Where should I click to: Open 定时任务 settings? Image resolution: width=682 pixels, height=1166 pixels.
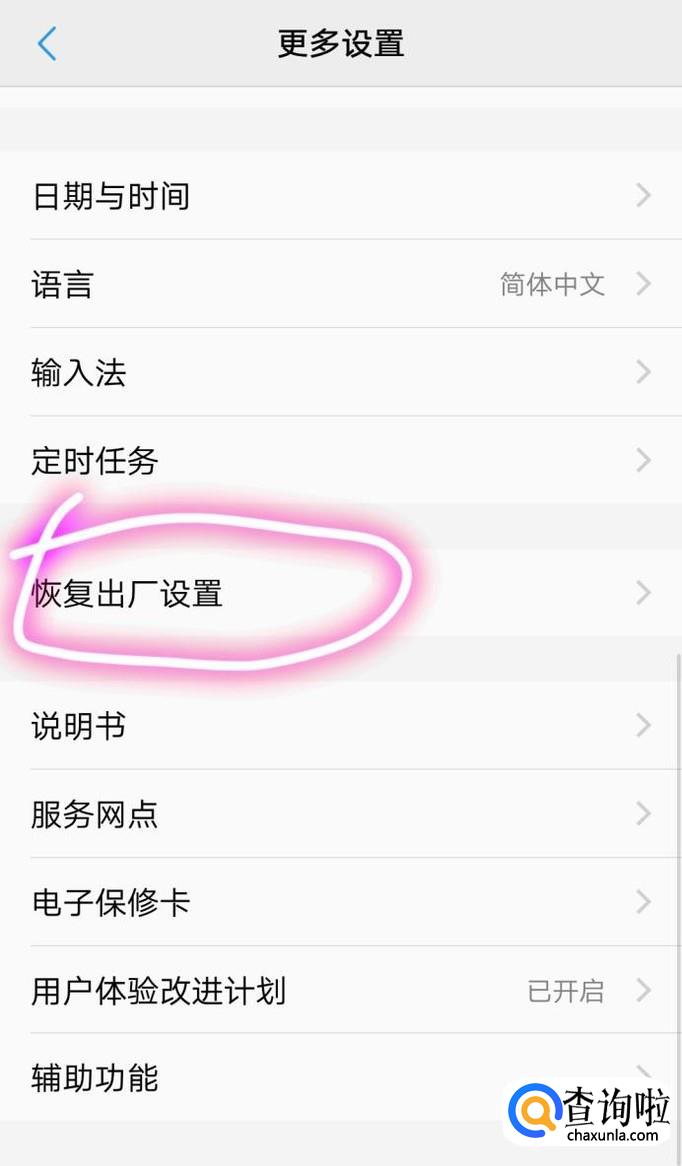pyautogui.click(x=340, y=461)
